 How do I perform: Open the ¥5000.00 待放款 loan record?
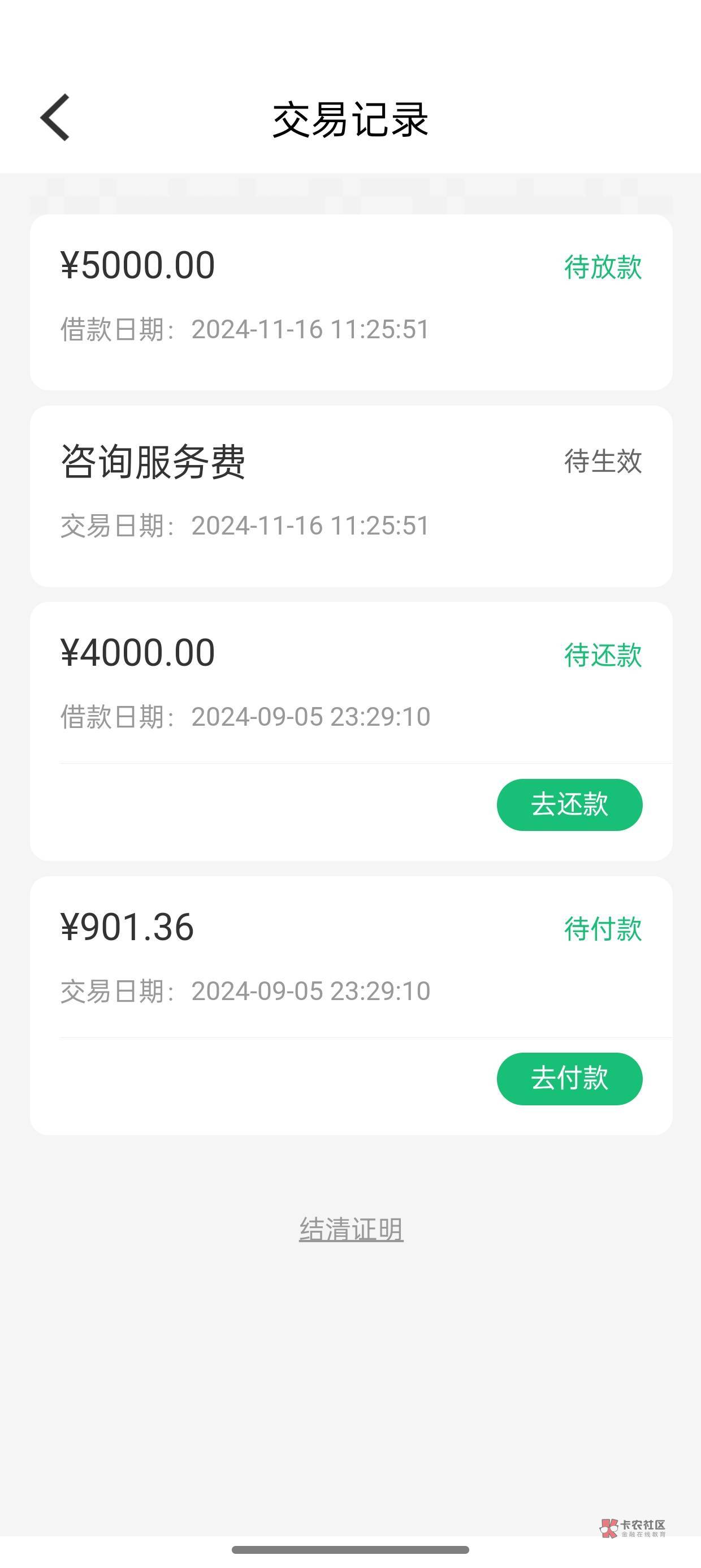pyautogui.click(x=350, y=301)
